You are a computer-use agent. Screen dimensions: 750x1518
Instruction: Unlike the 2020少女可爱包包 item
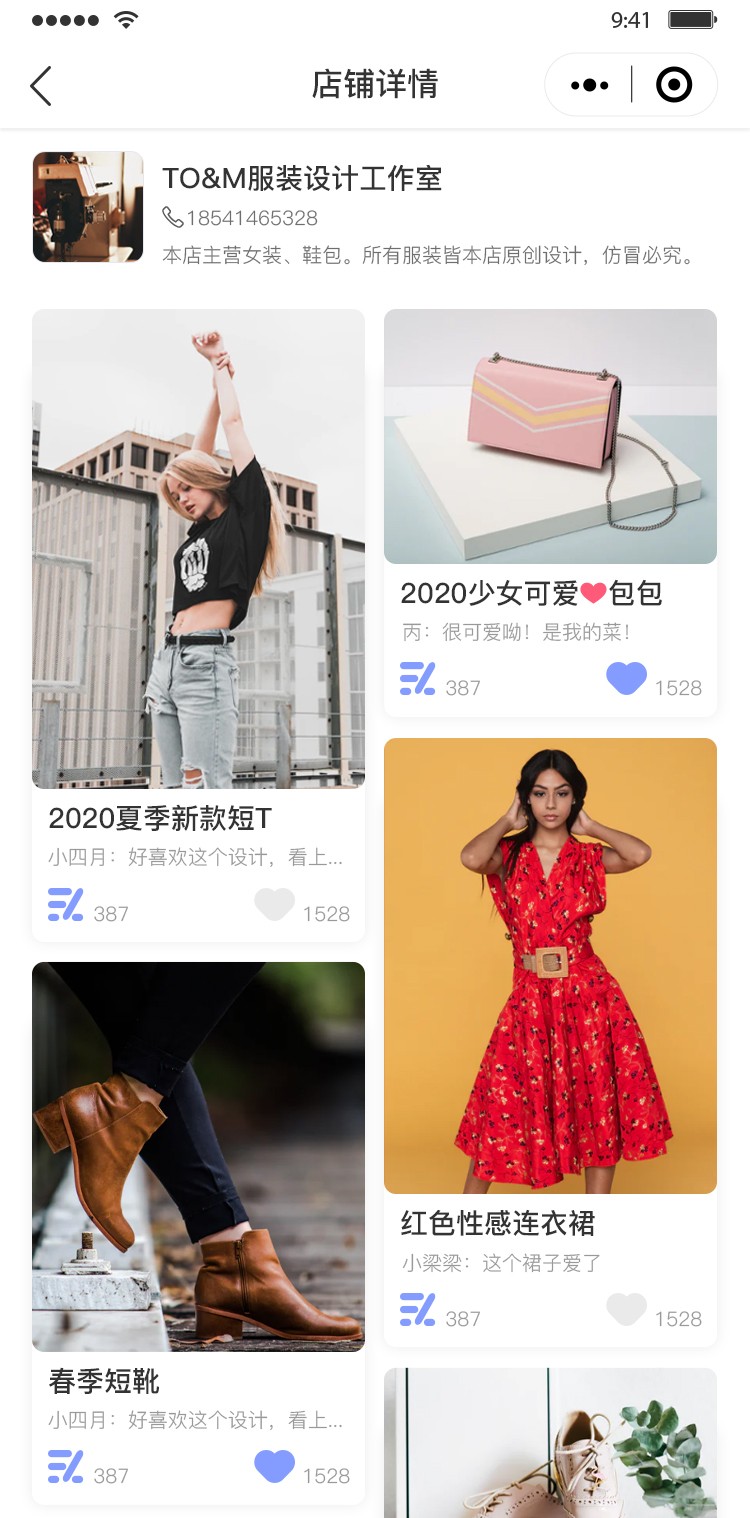pyautogui.click(x=626, y=678)
